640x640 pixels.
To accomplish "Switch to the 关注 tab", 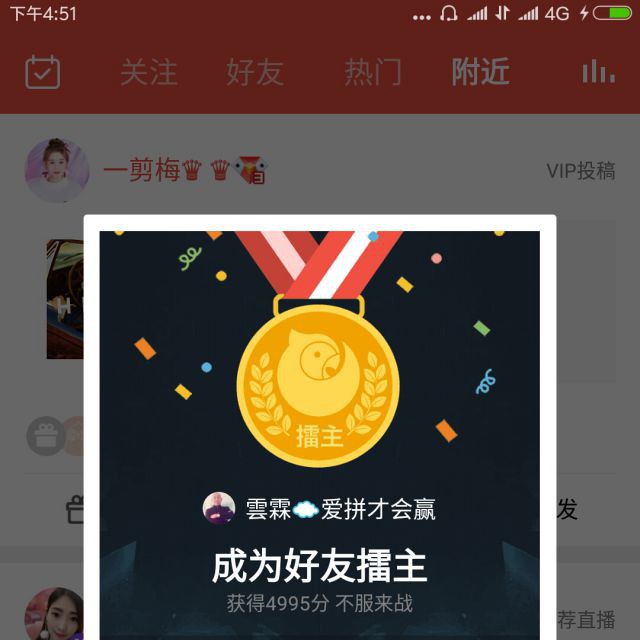I will pyautogui.click(x=149, y=72).
